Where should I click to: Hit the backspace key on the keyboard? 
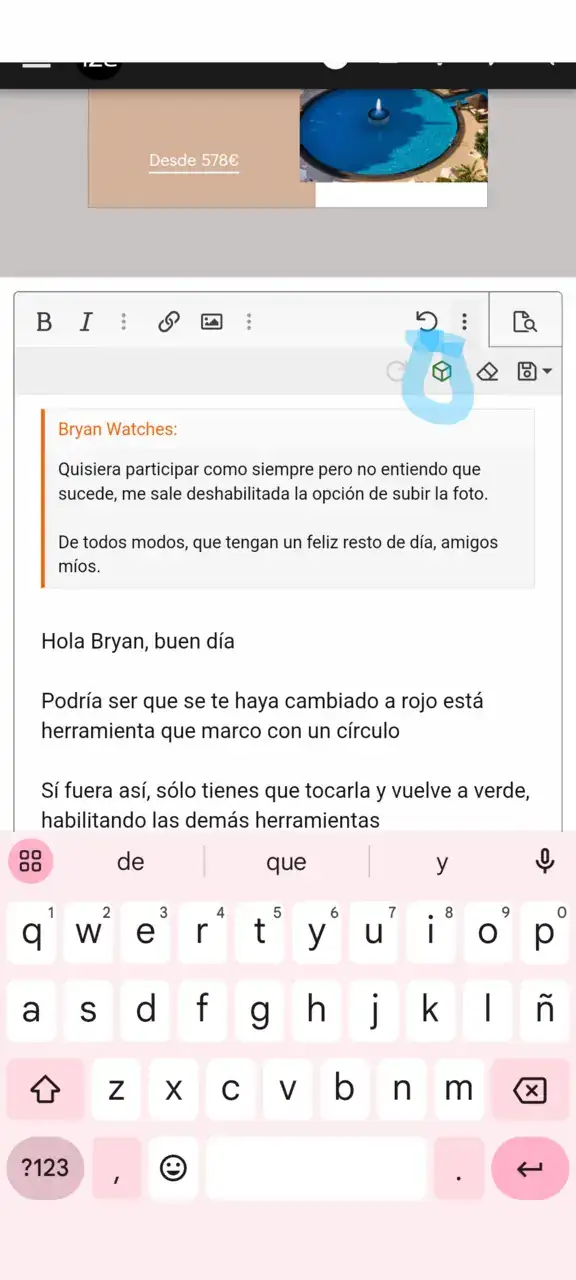[529, 1090]
